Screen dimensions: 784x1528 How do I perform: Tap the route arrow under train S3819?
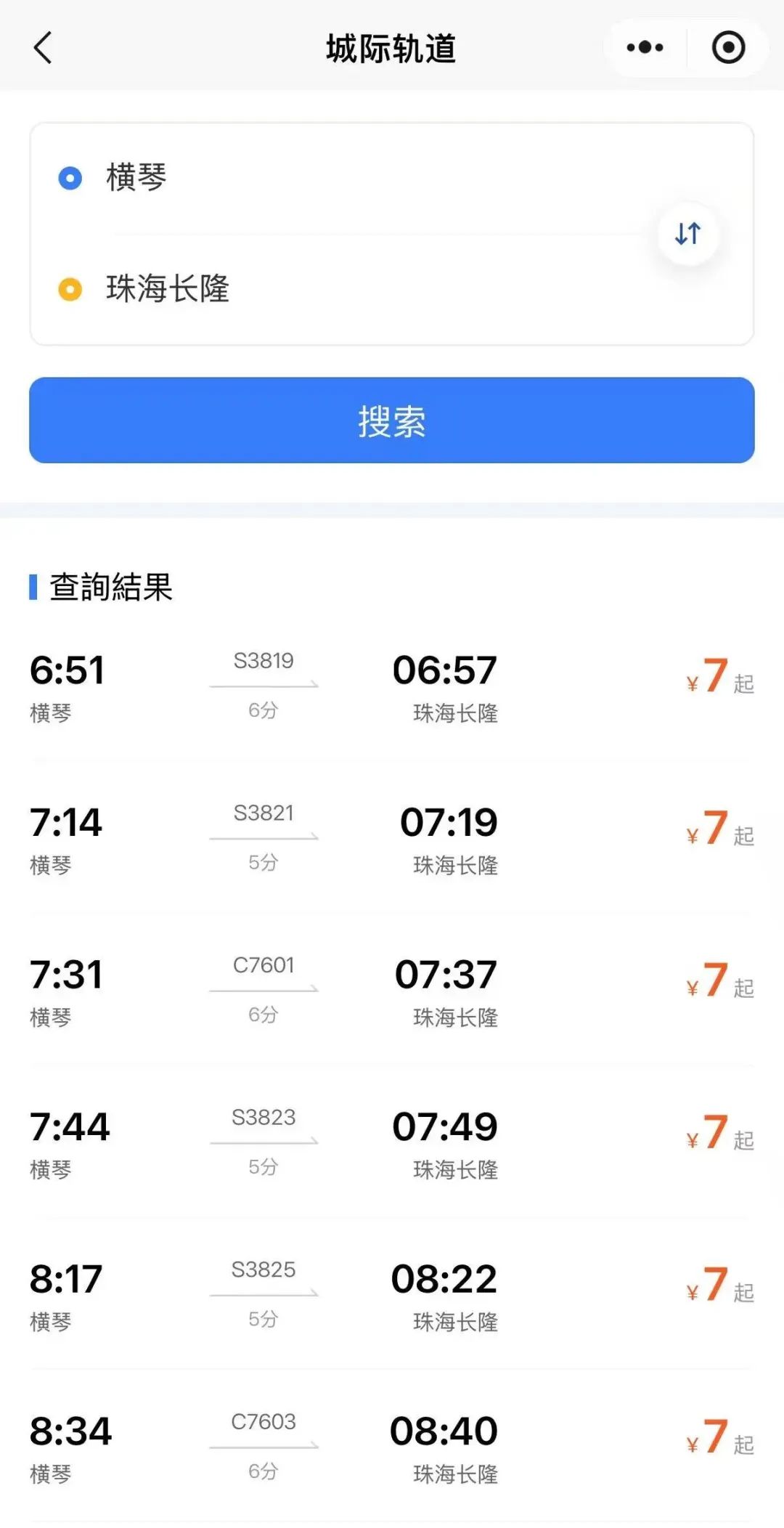coord(264,686)
